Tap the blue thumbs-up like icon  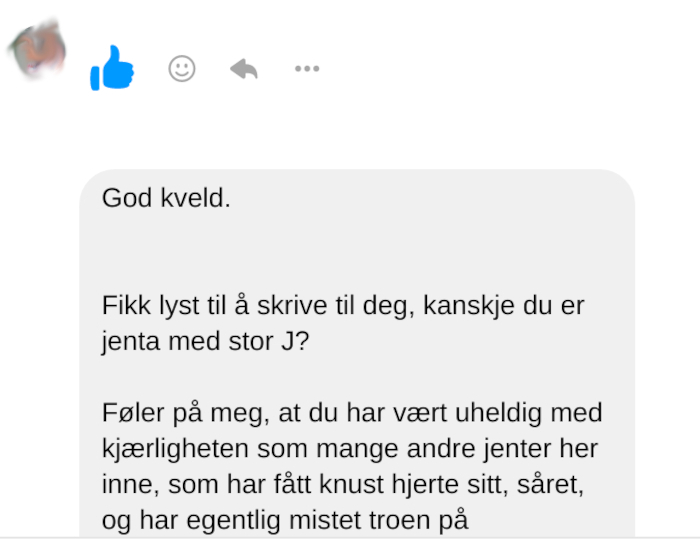coord(112,68)
